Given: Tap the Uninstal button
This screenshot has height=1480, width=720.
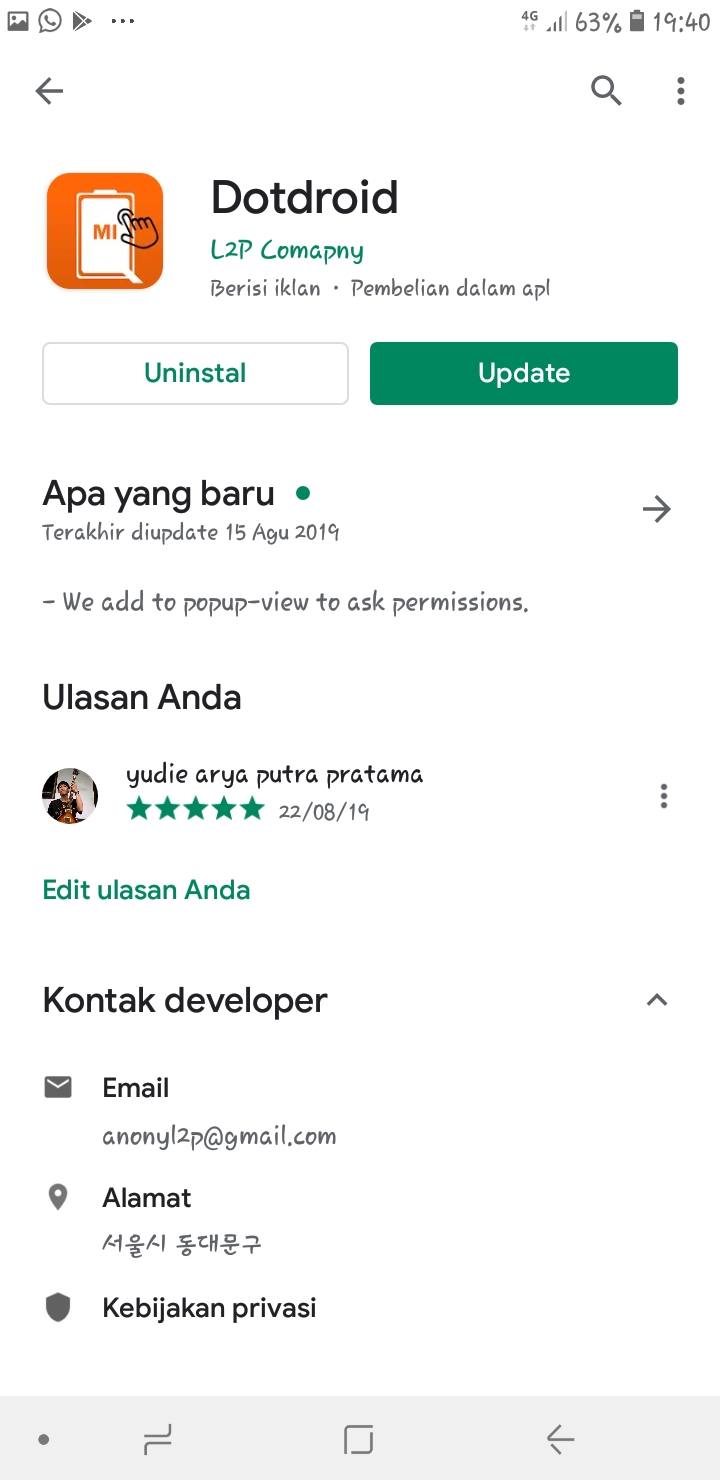Looking at the screenshot, I should (195, 373).
